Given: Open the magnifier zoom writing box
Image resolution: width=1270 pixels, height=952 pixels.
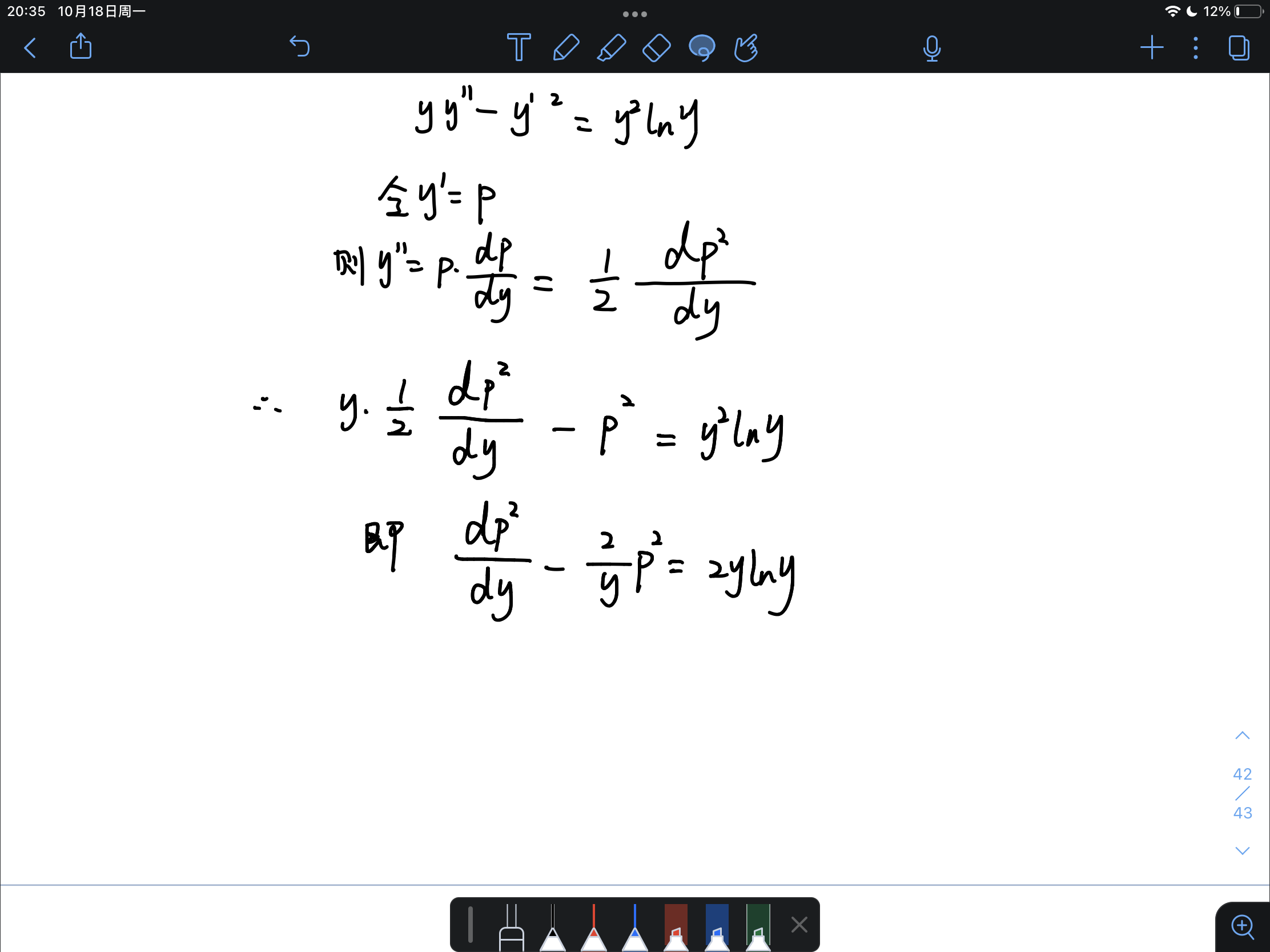Looking at the screenshot, I should point(1242,926).
